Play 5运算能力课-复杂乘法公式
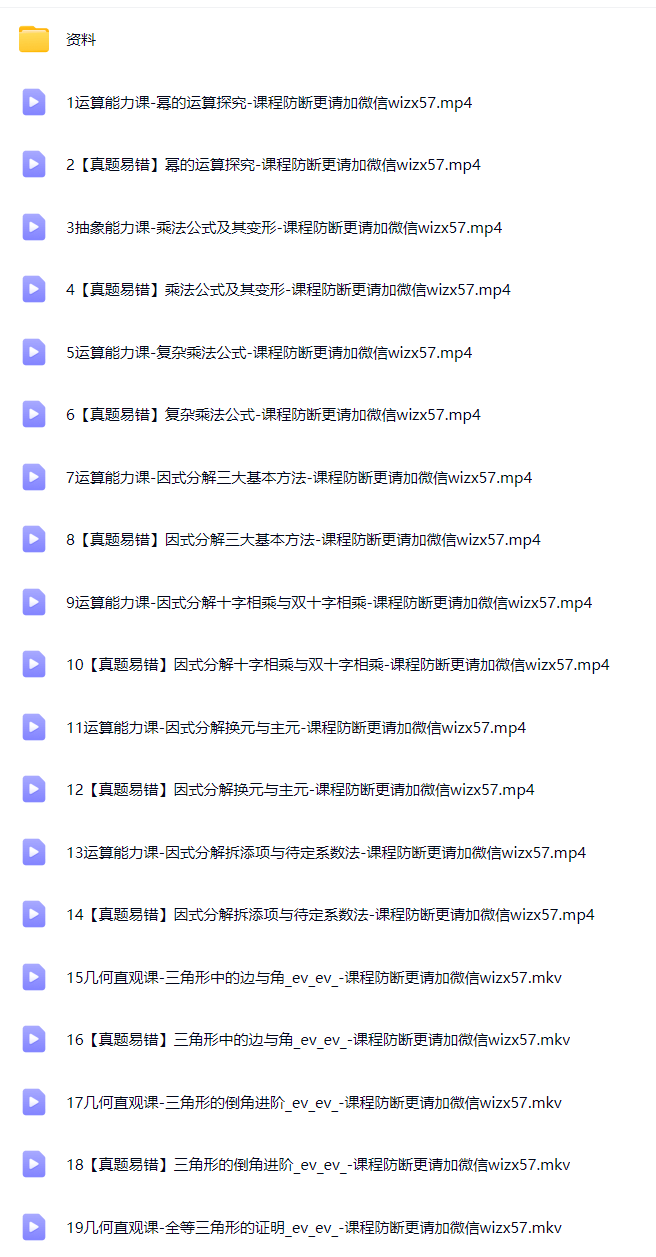 269,352
